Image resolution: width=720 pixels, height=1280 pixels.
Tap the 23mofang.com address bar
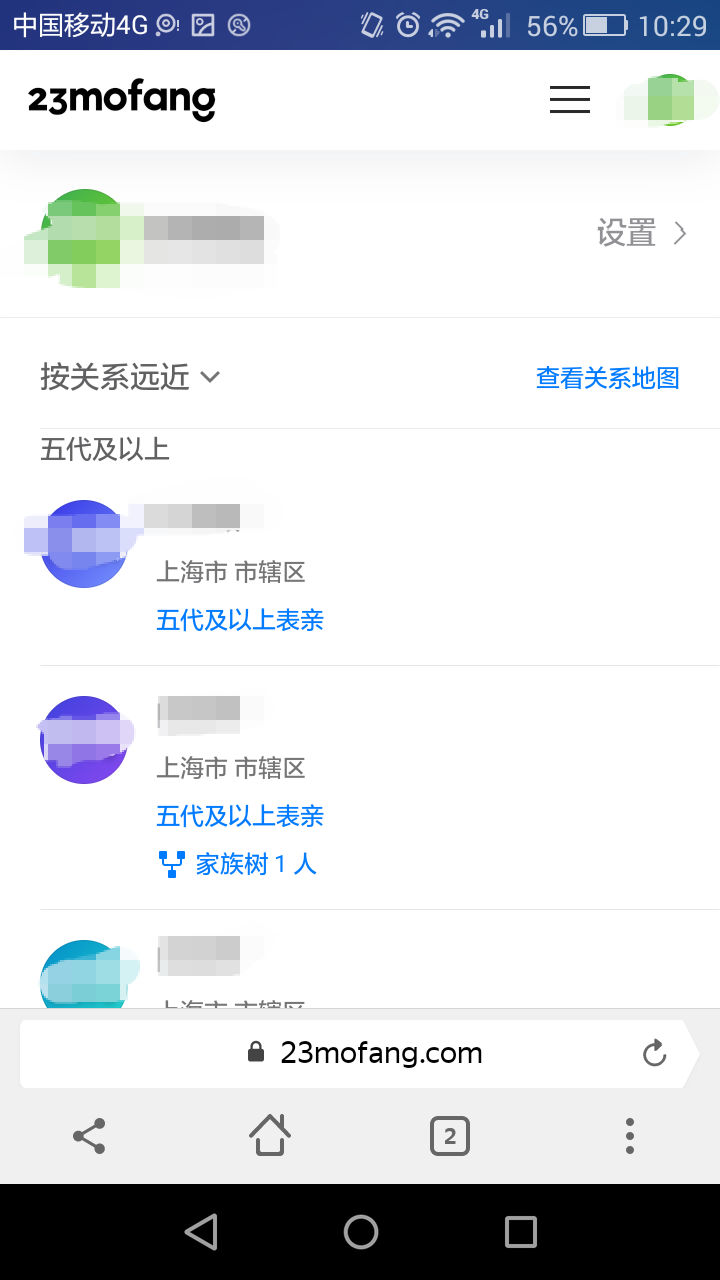360,1053
